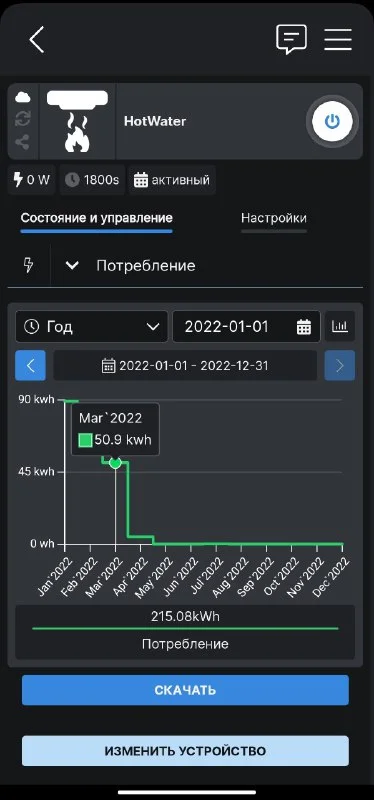Screen dimensions: 374x800
Task: Tap the 1800s timer chip
Action: (92, 180)
